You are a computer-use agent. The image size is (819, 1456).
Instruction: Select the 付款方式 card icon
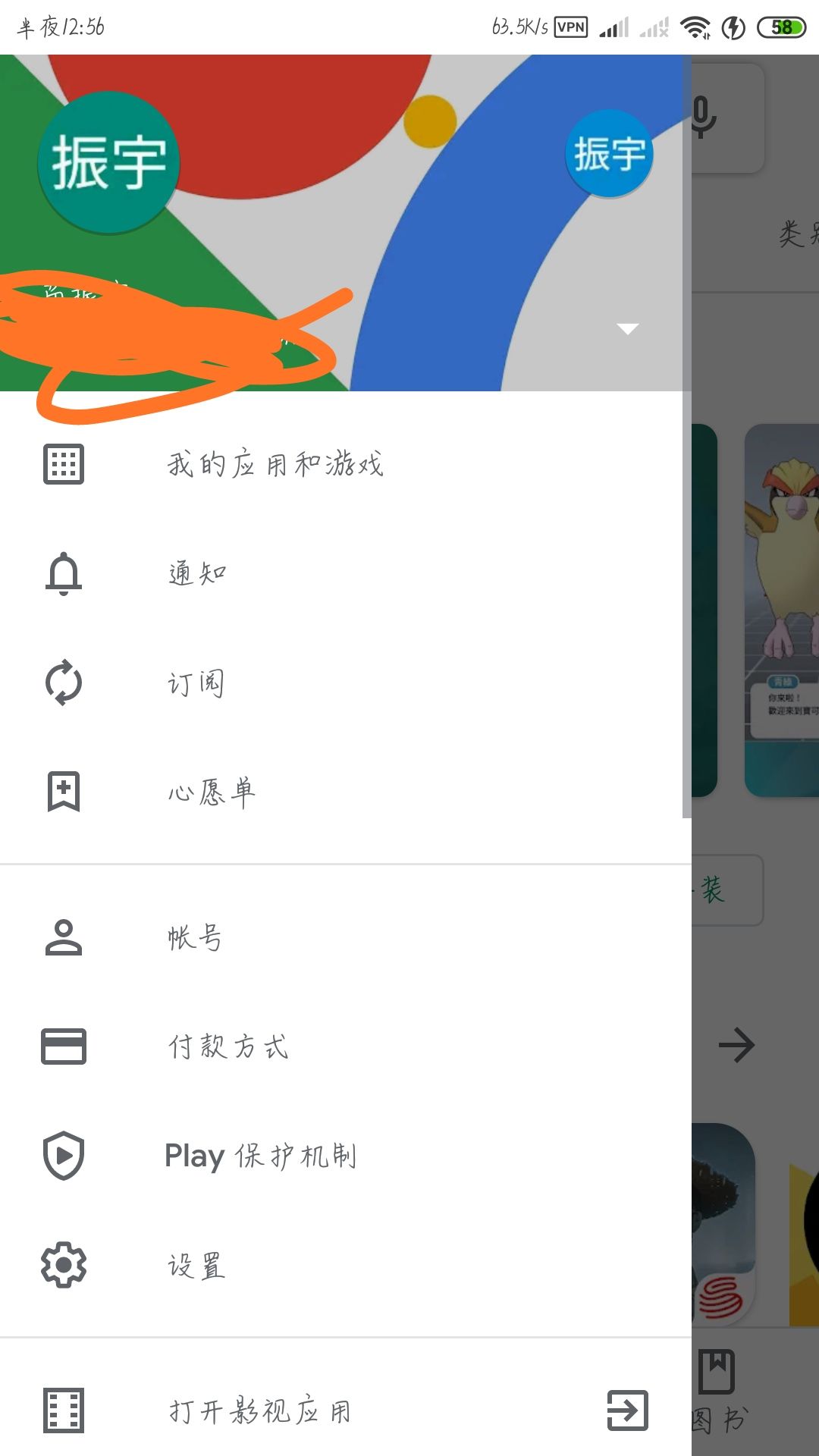64,1046
